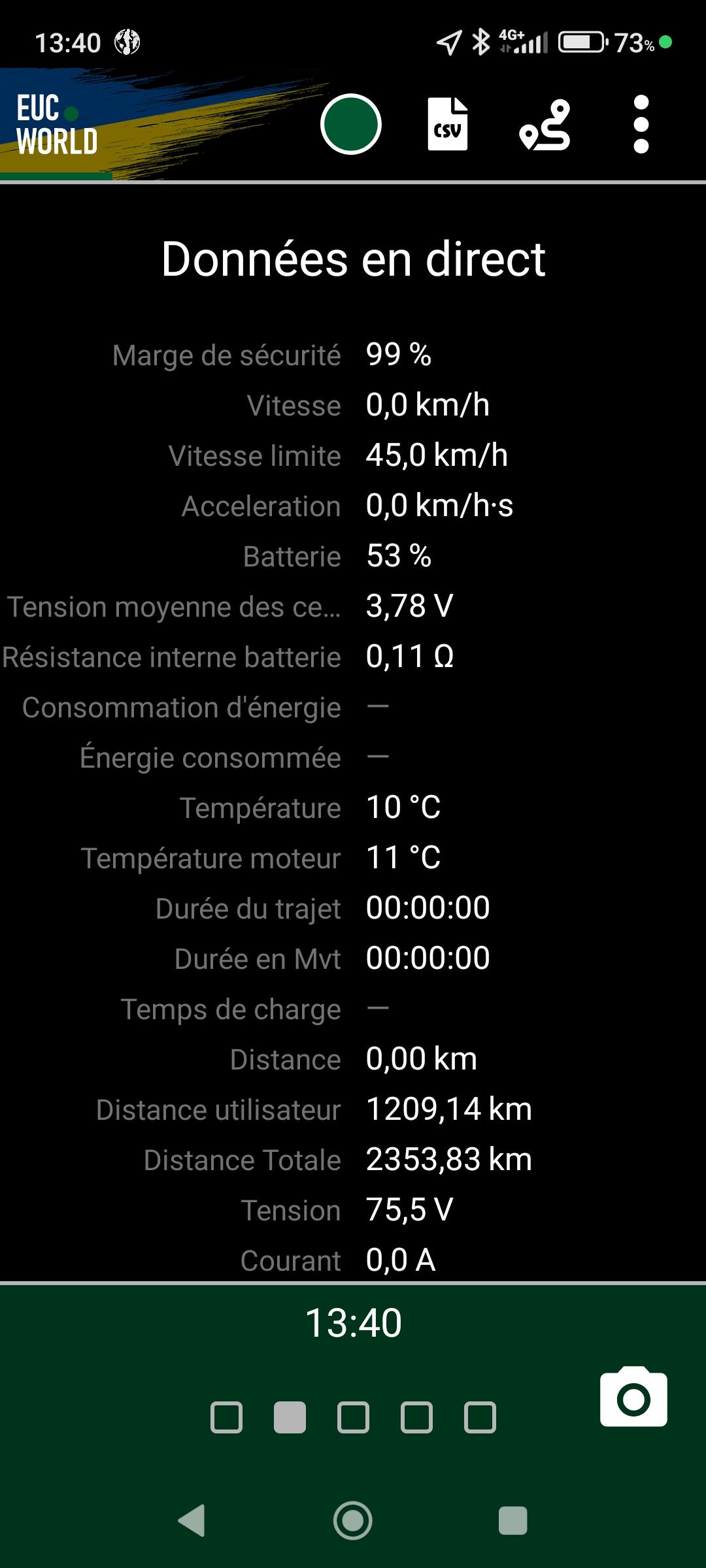Go to the third page indicator
This screenshot has height=1568, width=706.
pyautogui.click(x=353, y=1418)
